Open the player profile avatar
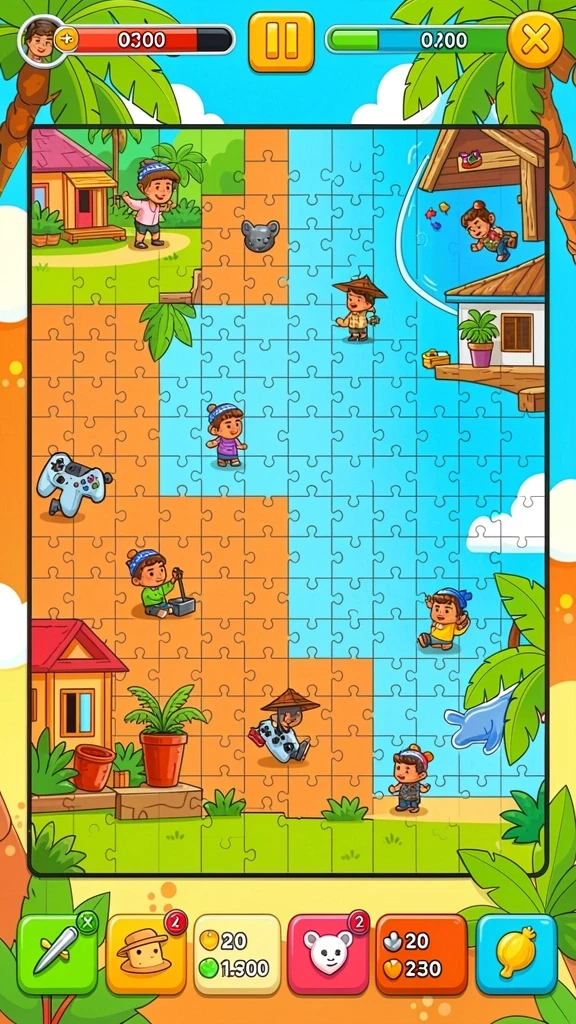This screenshot has width=576, height=1024. tap(42, 40)
